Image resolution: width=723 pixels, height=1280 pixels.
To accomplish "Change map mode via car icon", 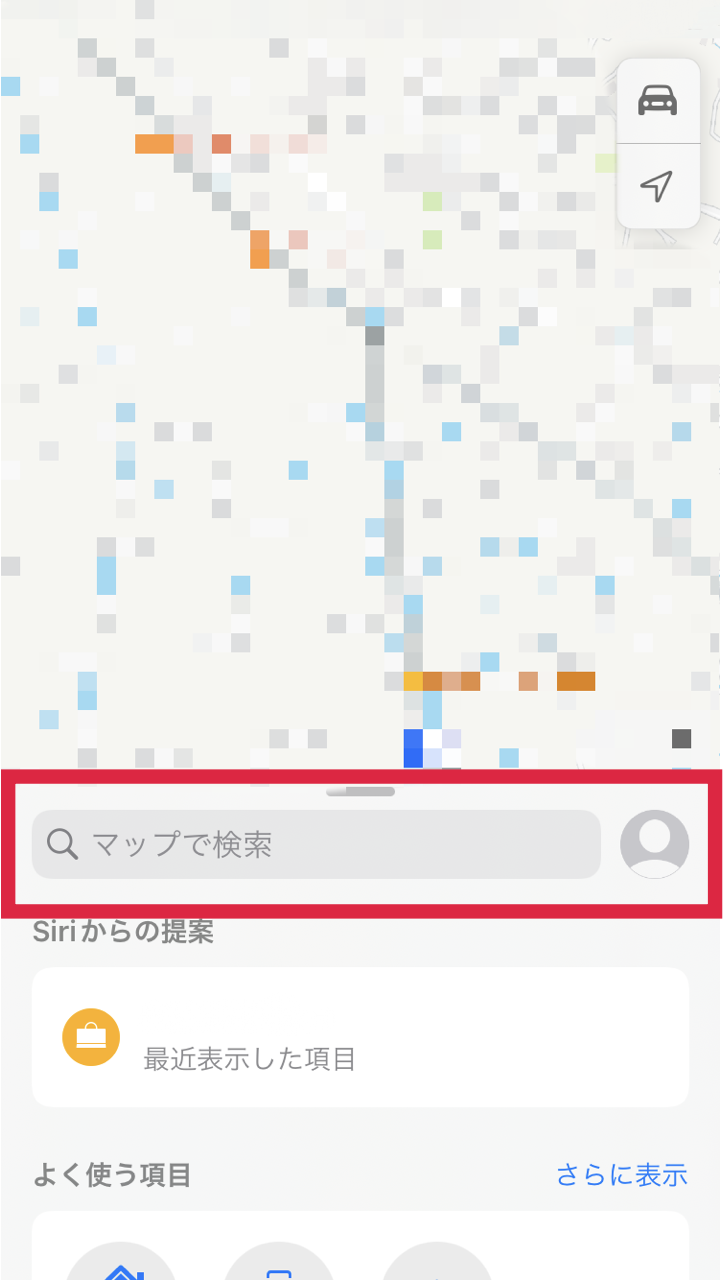I will (657, 100).
